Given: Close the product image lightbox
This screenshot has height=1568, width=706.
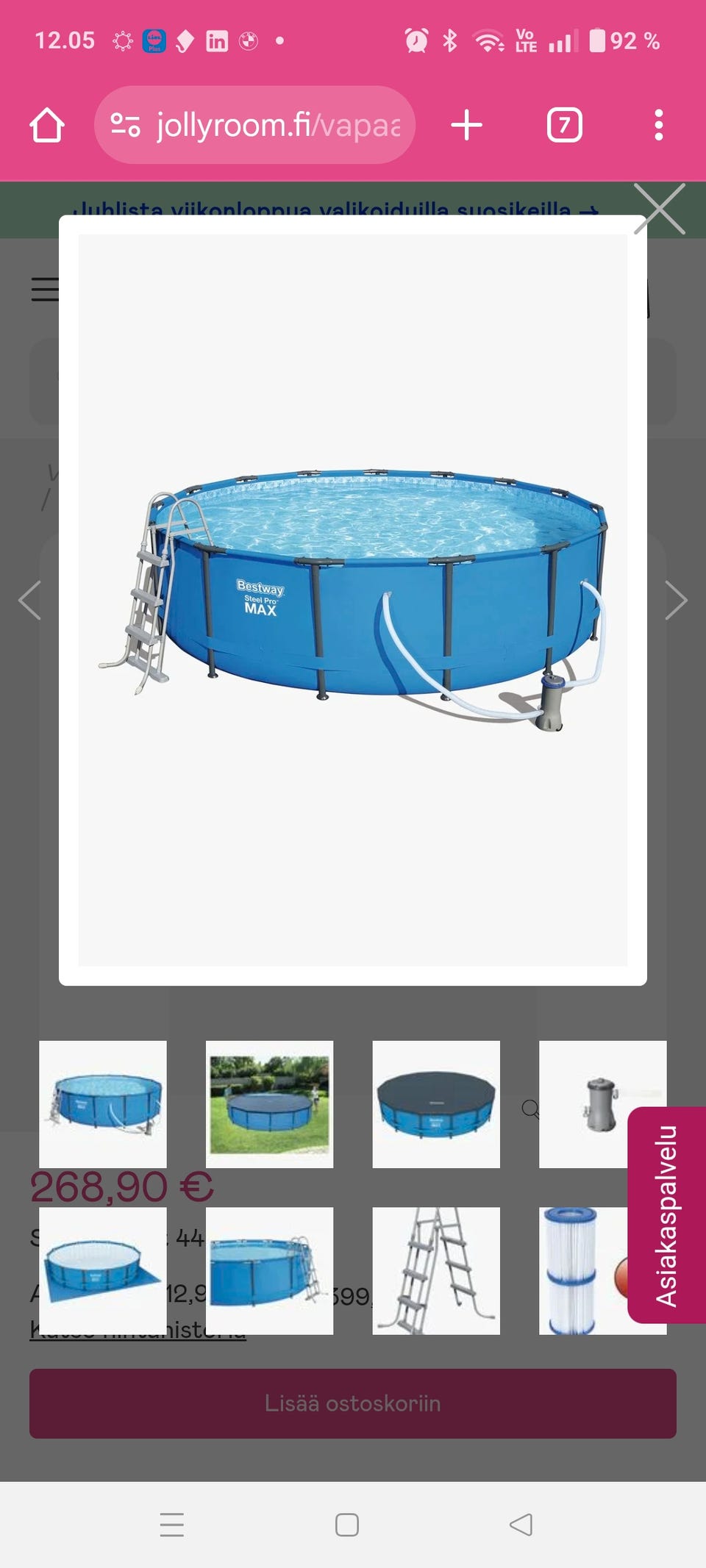Looking at the screenshot, I should coord(659,210).
